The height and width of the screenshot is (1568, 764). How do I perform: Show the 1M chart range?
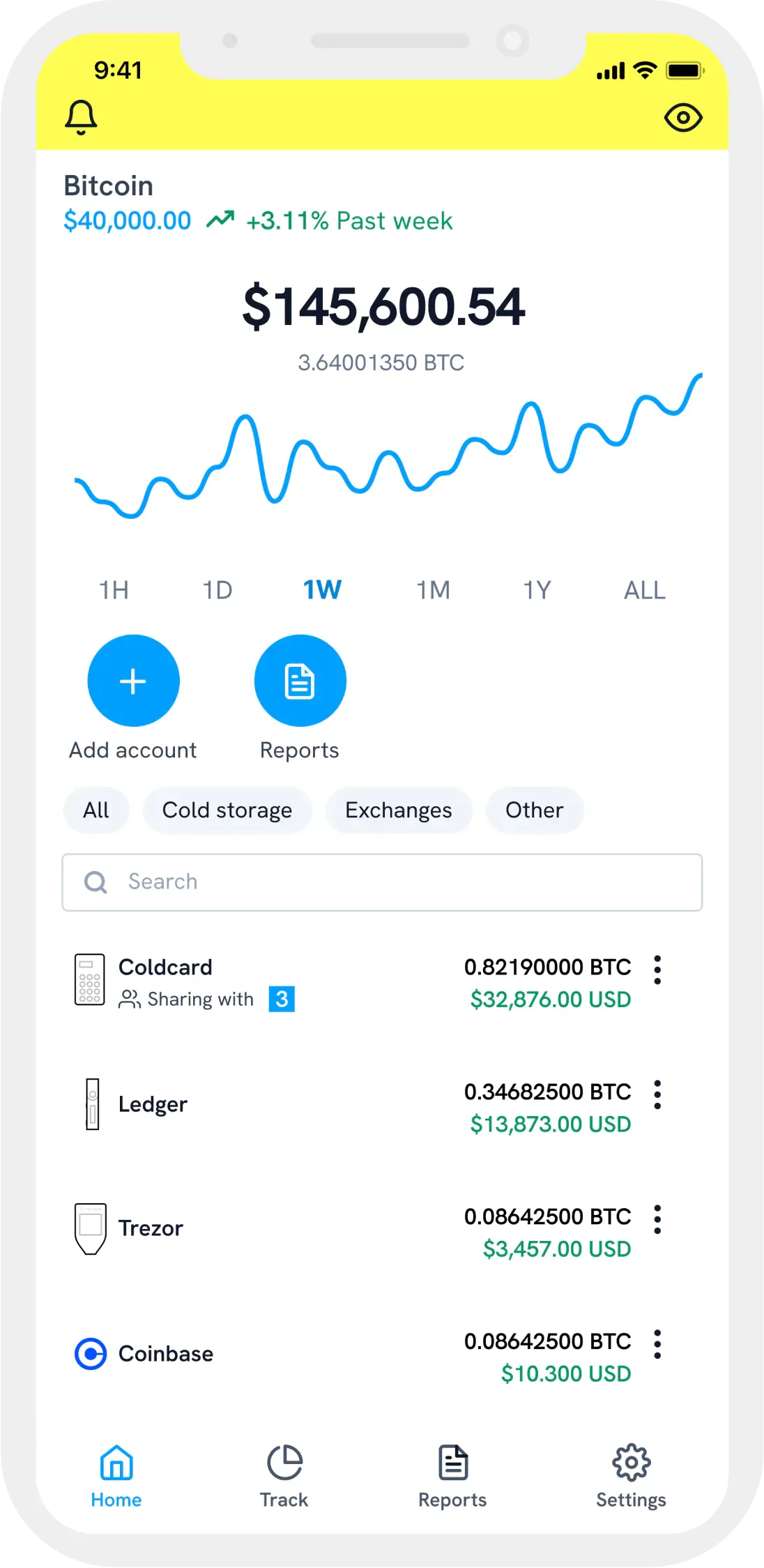click(433, 590)
